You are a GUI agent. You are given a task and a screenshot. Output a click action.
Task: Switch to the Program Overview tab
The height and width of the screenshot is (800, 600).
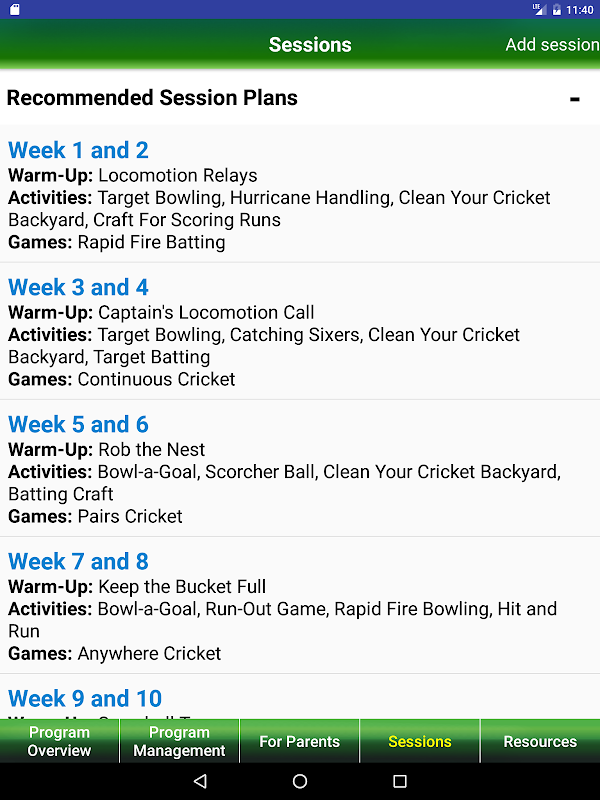[59, 741]
